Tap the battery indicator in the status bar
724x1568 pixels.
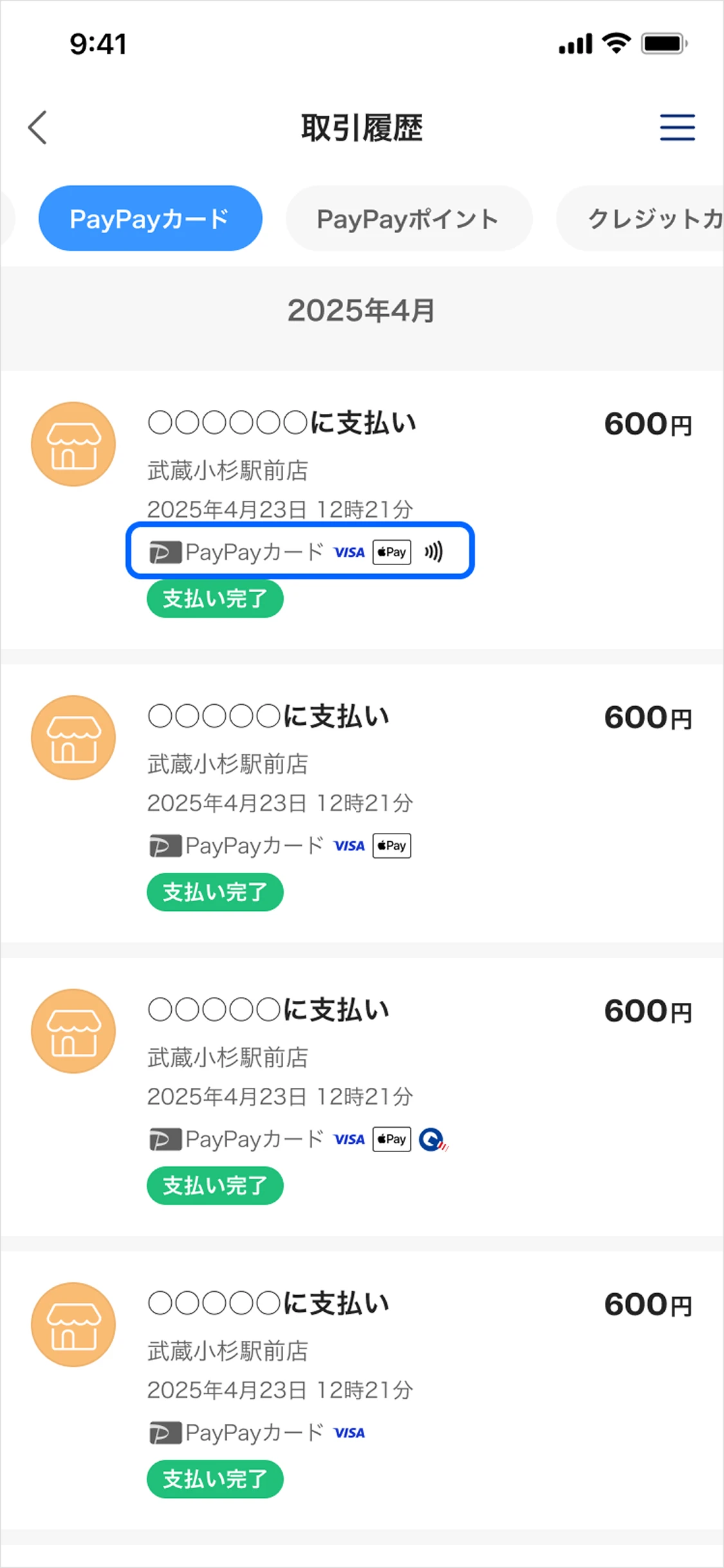(x=662, y=42)
